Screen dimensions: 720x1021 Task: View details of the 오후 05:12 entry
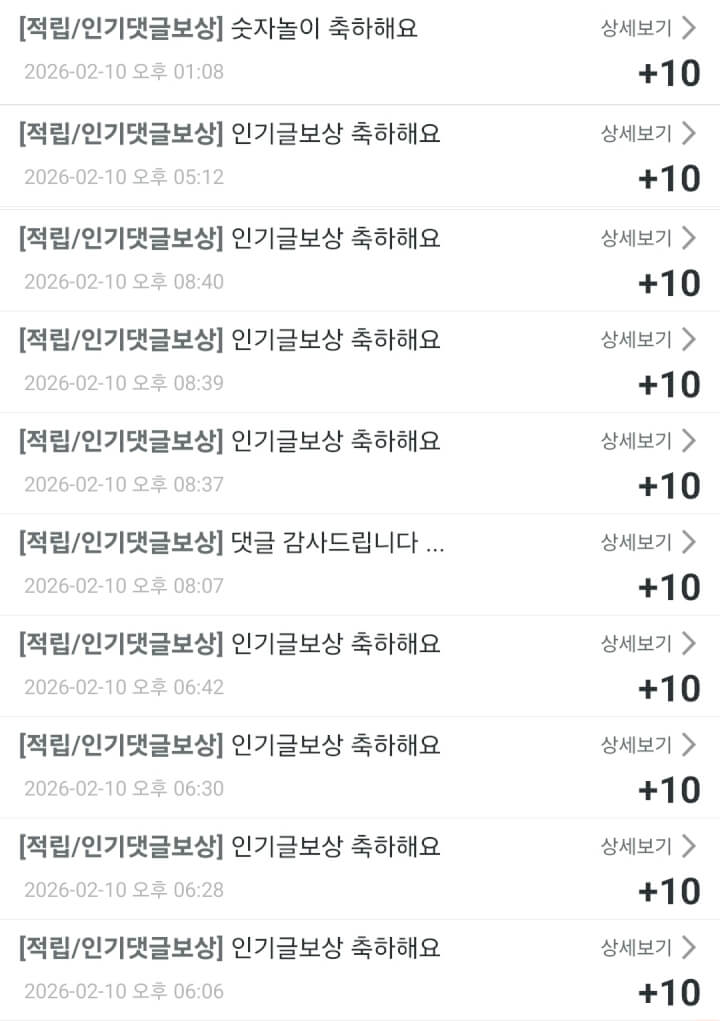(x=647, y=133)
